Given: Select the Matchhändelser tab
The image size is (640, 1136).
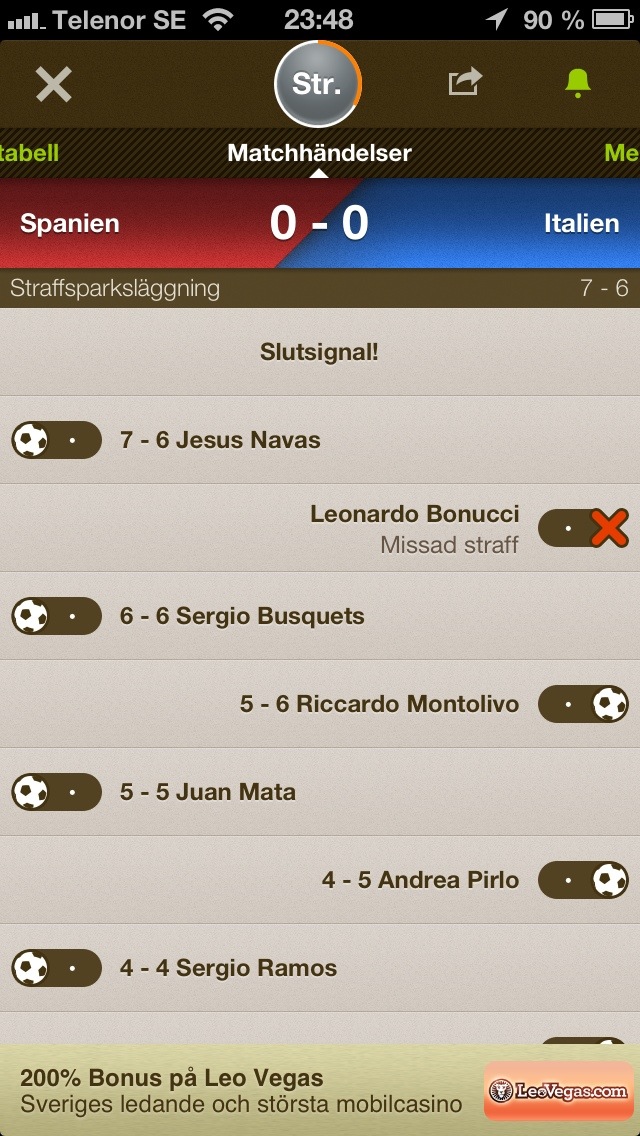Looking at the screenshot, I should tap(319, 153).
